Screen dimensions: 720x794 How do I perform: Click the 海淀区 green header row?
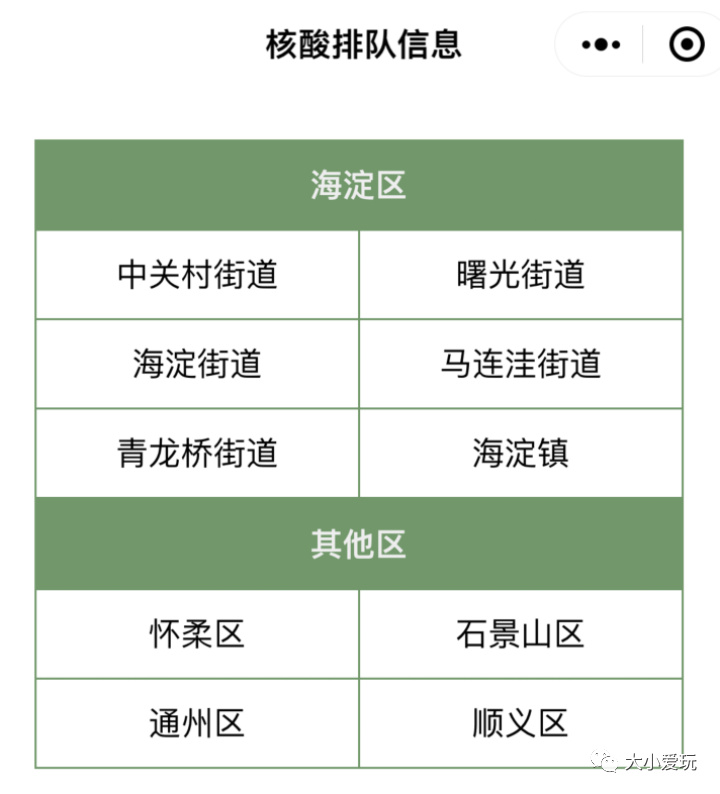(360, 185)
